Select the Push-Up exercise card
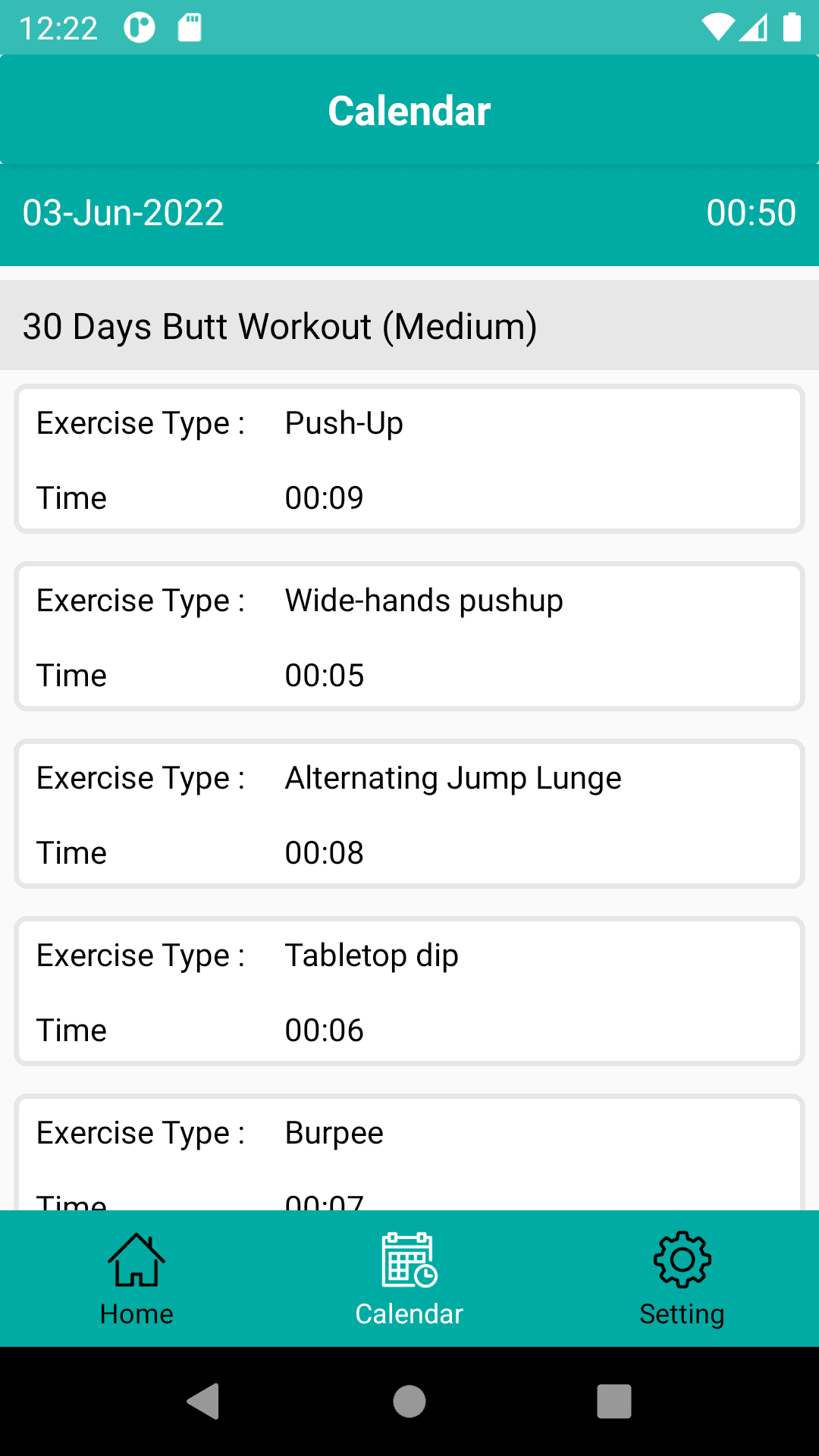This screenshot has width=819, height=1456. point(409,459)
